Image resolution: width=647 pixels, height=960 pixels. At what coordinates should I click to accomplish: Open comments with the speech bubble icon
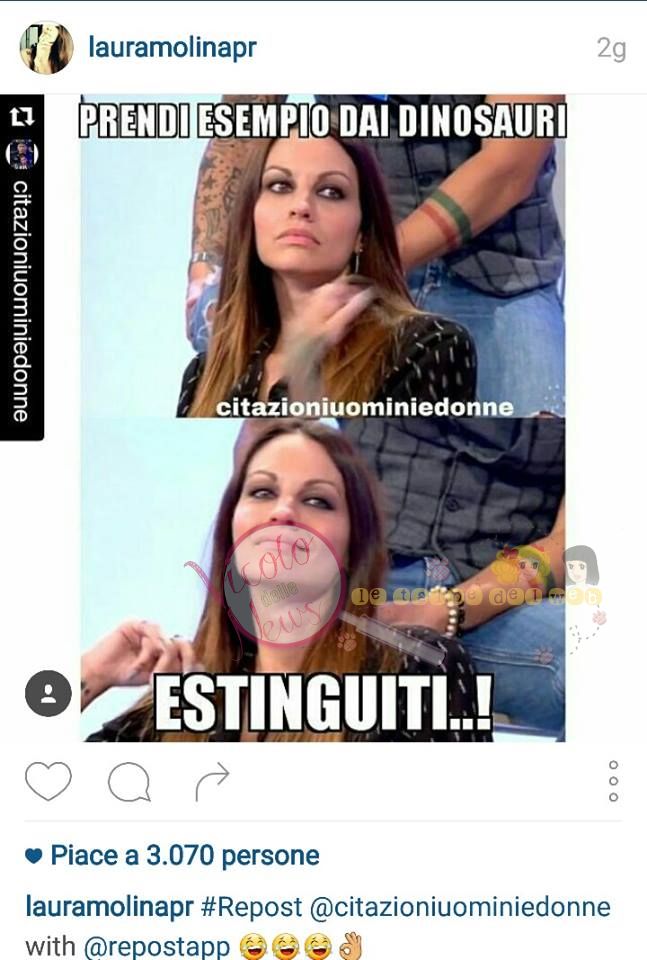click(x=129, y=782)
